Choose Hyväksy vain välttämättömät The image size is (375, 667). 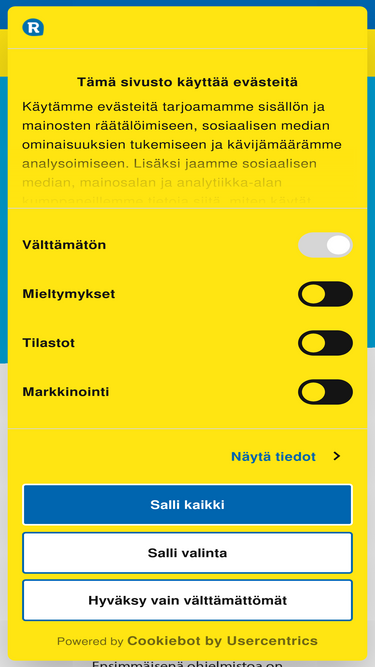[x=188, y=600]
